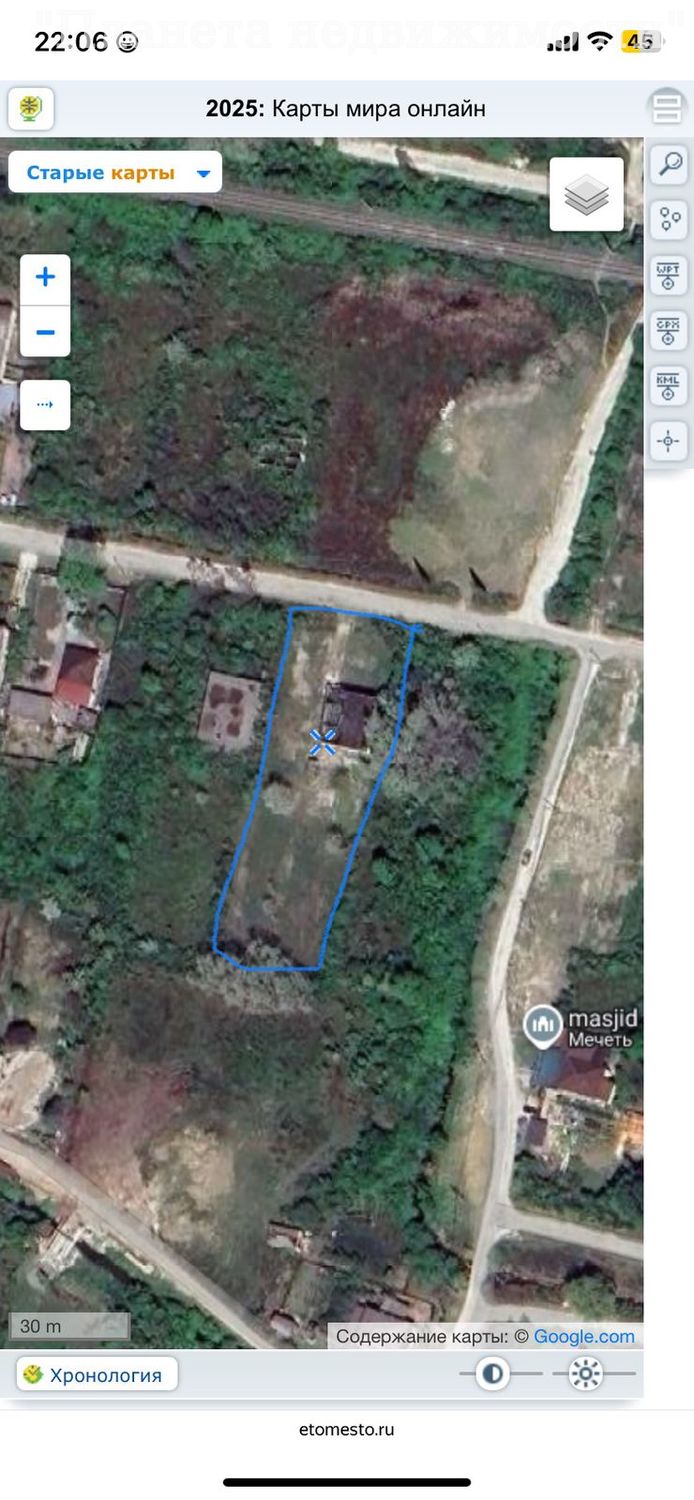Follow the Google.com attribution link

click(584, 1336)
